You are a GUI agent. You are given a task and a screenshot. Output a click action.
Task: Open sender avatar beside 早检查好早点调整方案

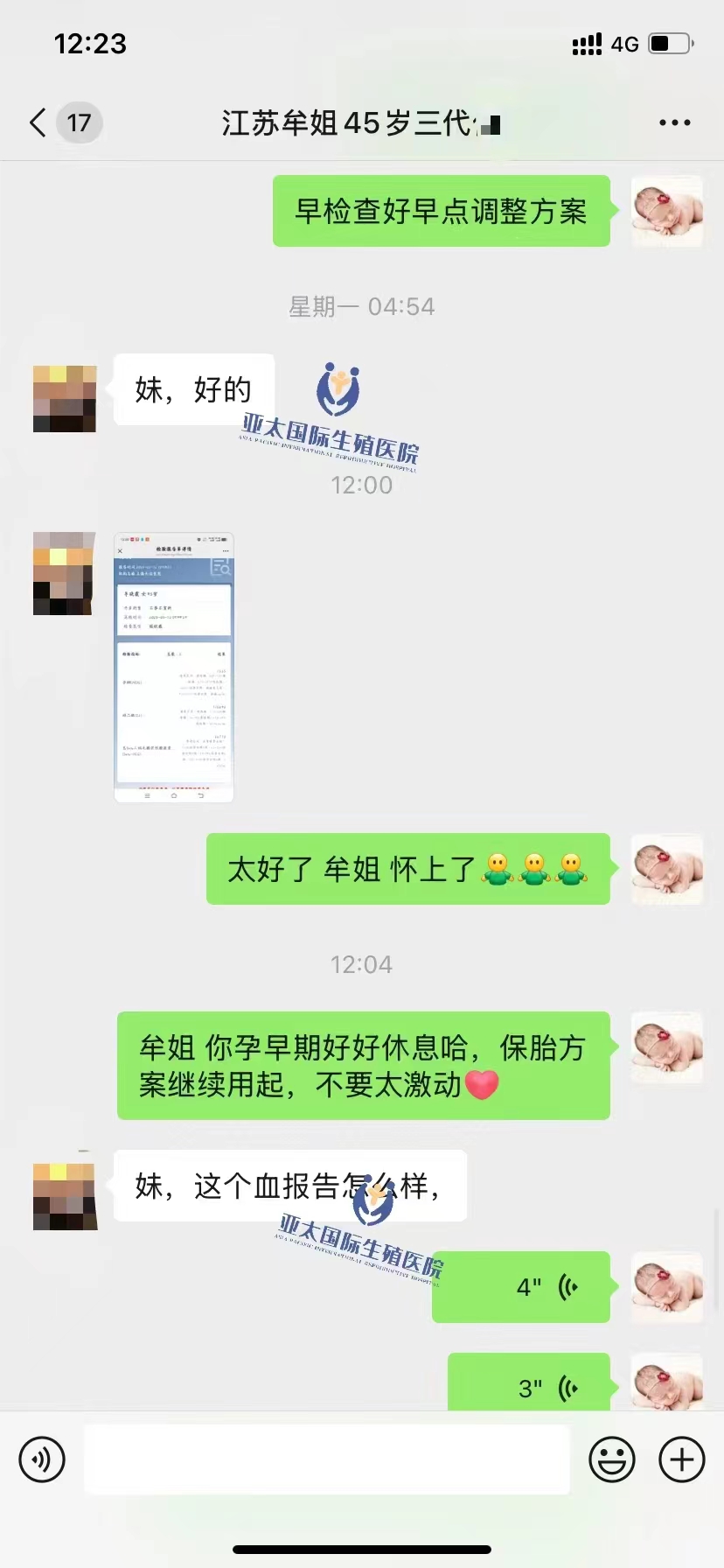click(x=667, y=211)
